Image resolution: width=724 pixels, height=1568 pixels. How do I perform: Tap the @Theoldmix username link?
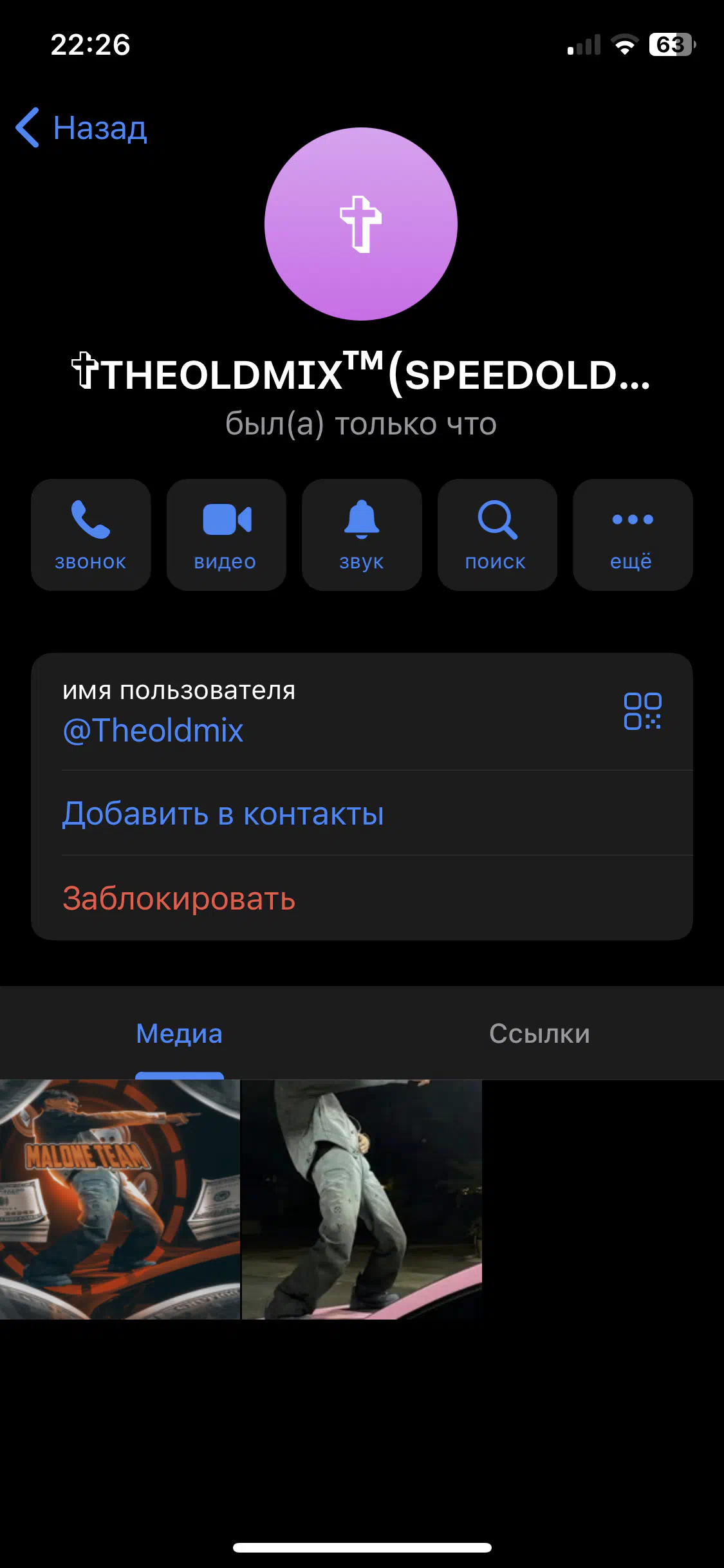click(x=153, y=731)
